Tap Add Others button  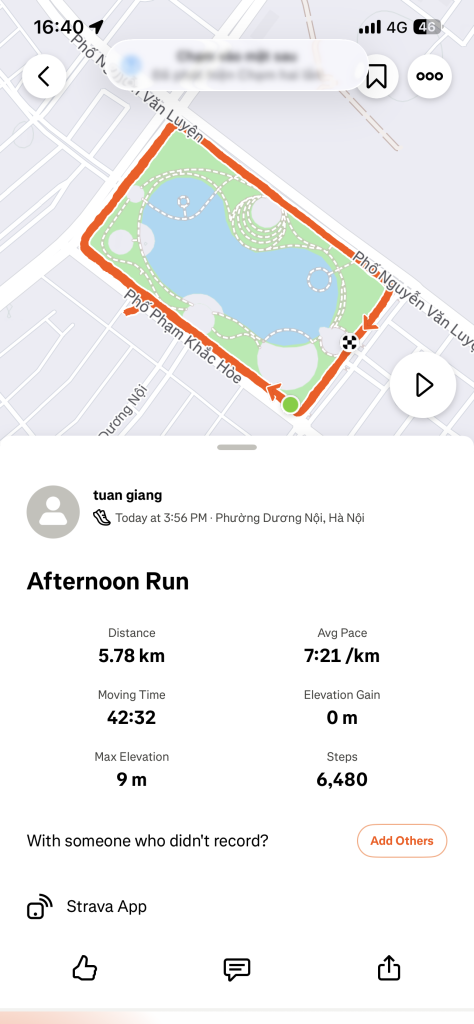402,840
